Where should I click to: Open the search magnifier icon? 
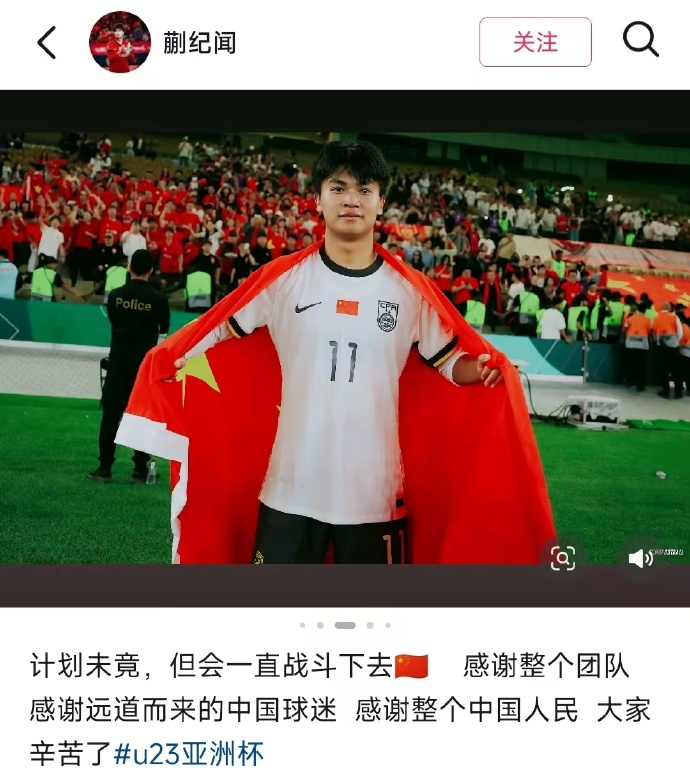(x=640, y=40)
